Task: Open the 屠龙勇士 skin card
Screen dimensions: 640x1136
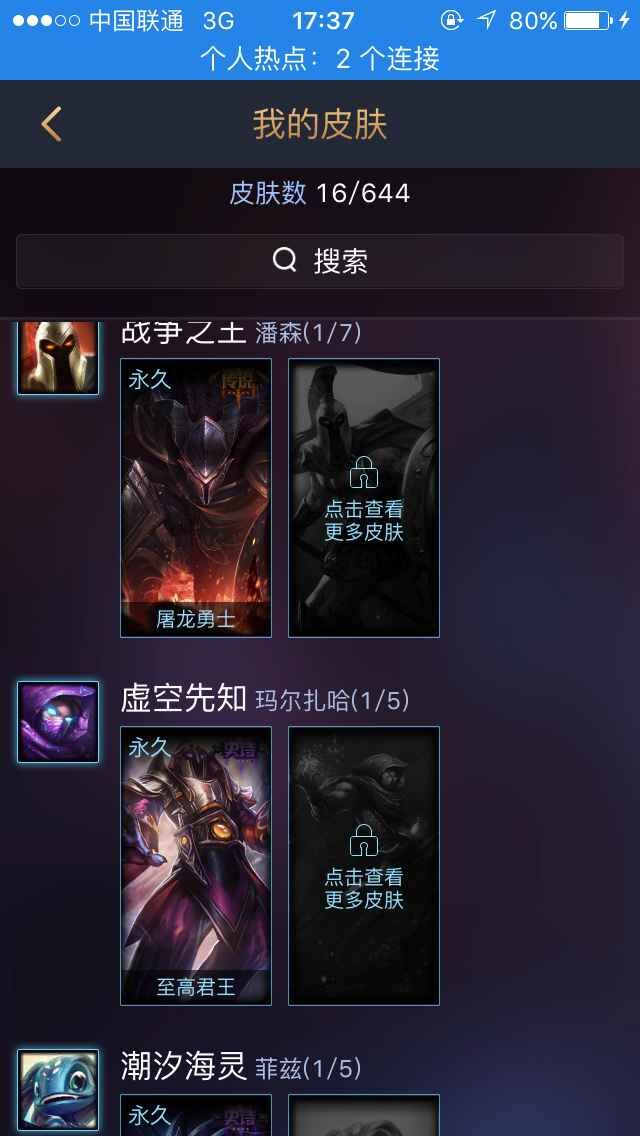Action: tap(196, 498)
